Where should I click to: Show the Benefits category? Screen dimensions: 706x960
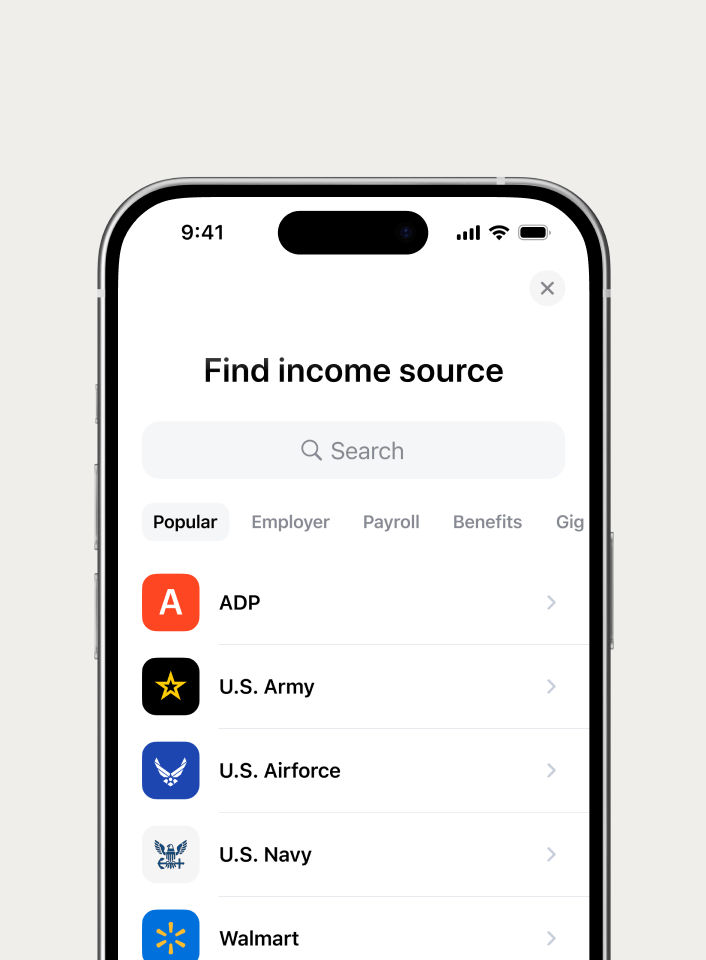tap(487, 522)
